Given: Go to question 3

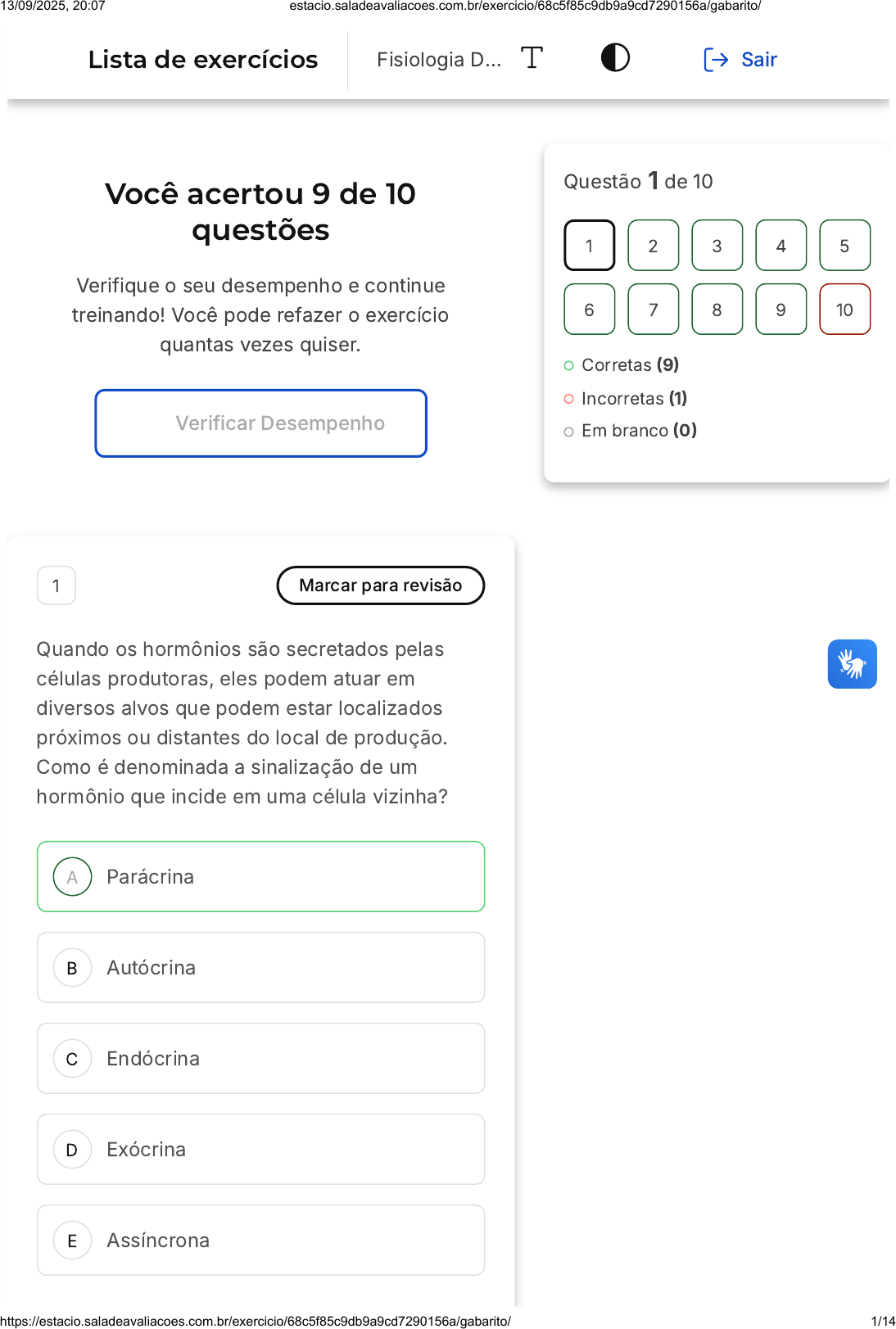Looking at the screenshot, I should [717, 246].
